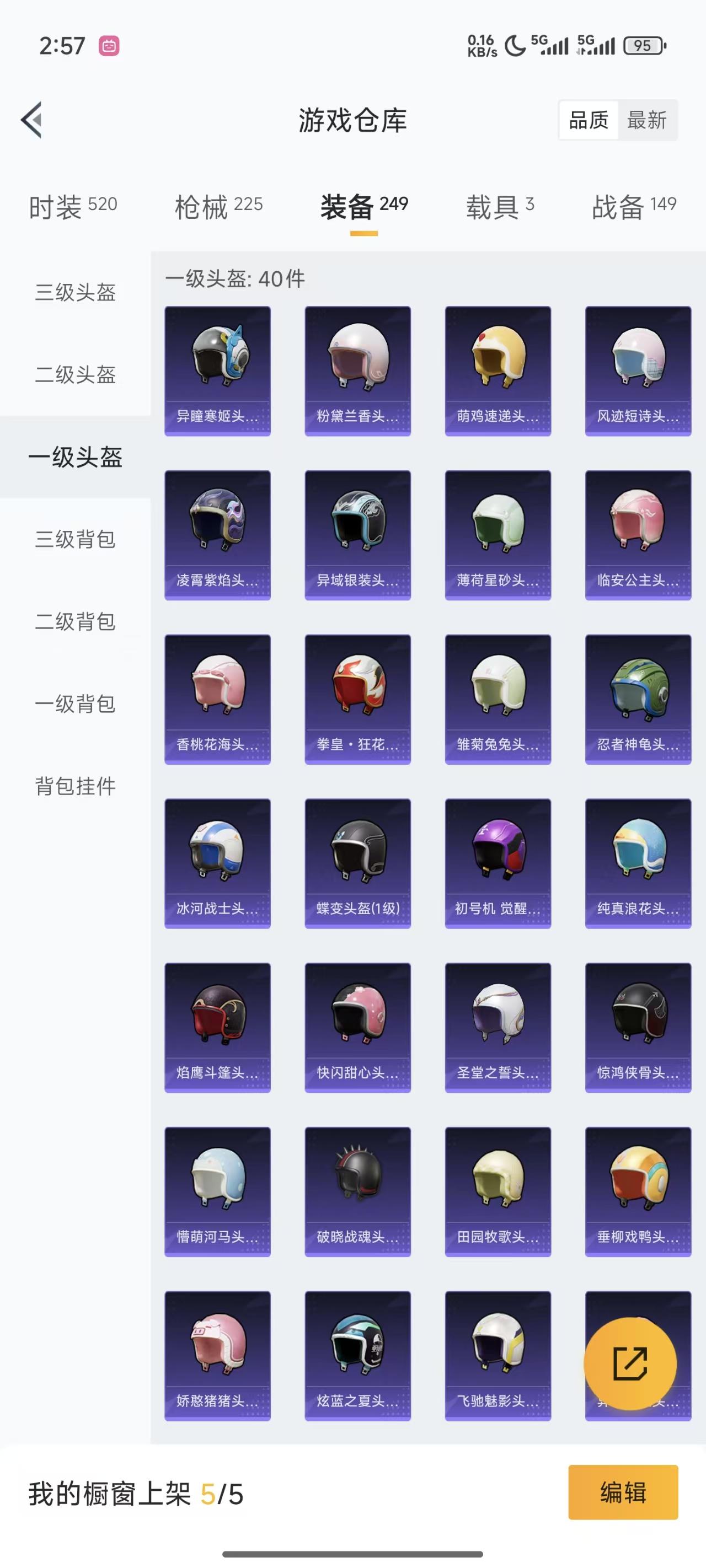
Task: Open the 背包挂件 section
Action: [x=75, y=787]
